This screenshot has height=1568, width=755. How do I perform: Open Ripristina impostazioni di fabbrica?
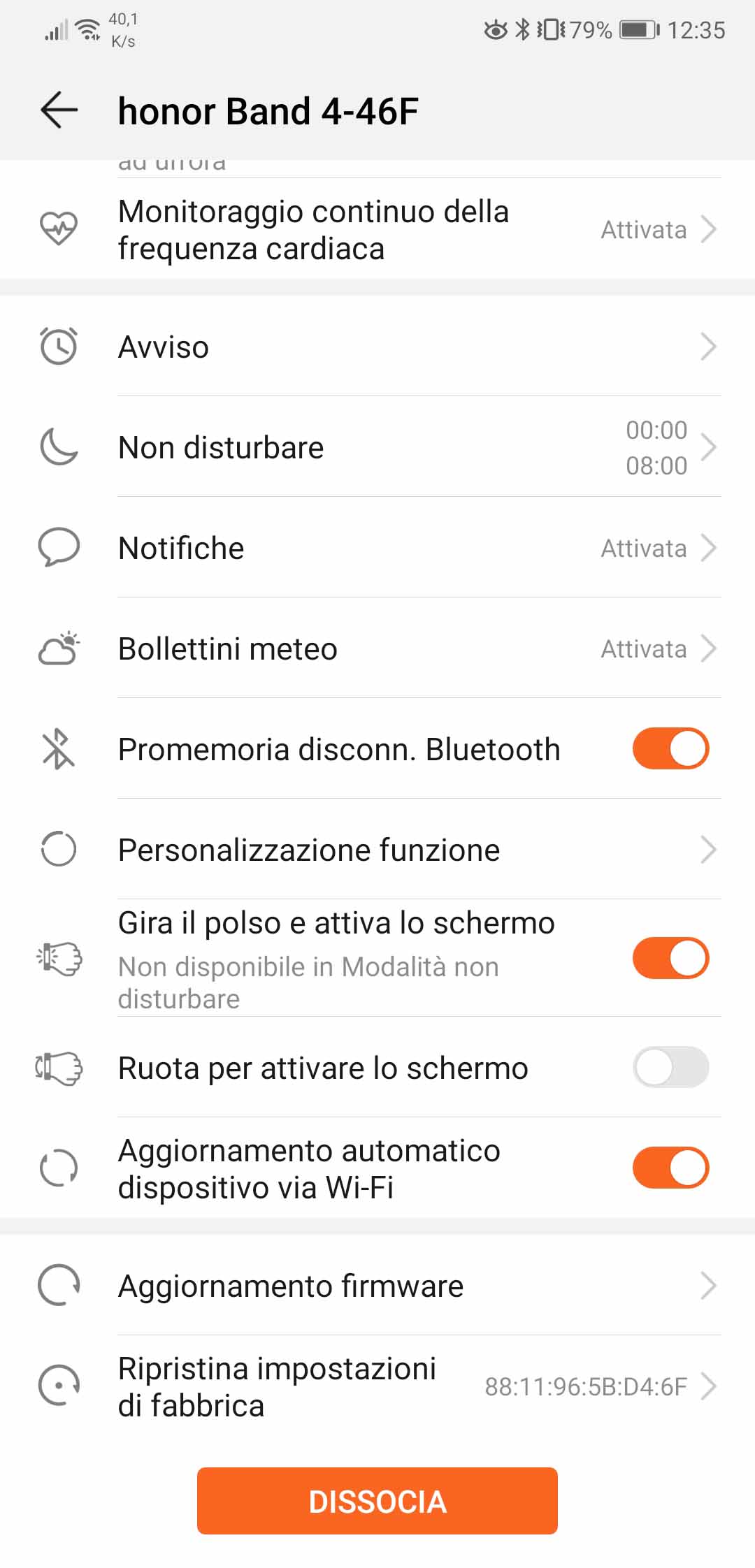pyautogui.click(x=377, y=1386)
